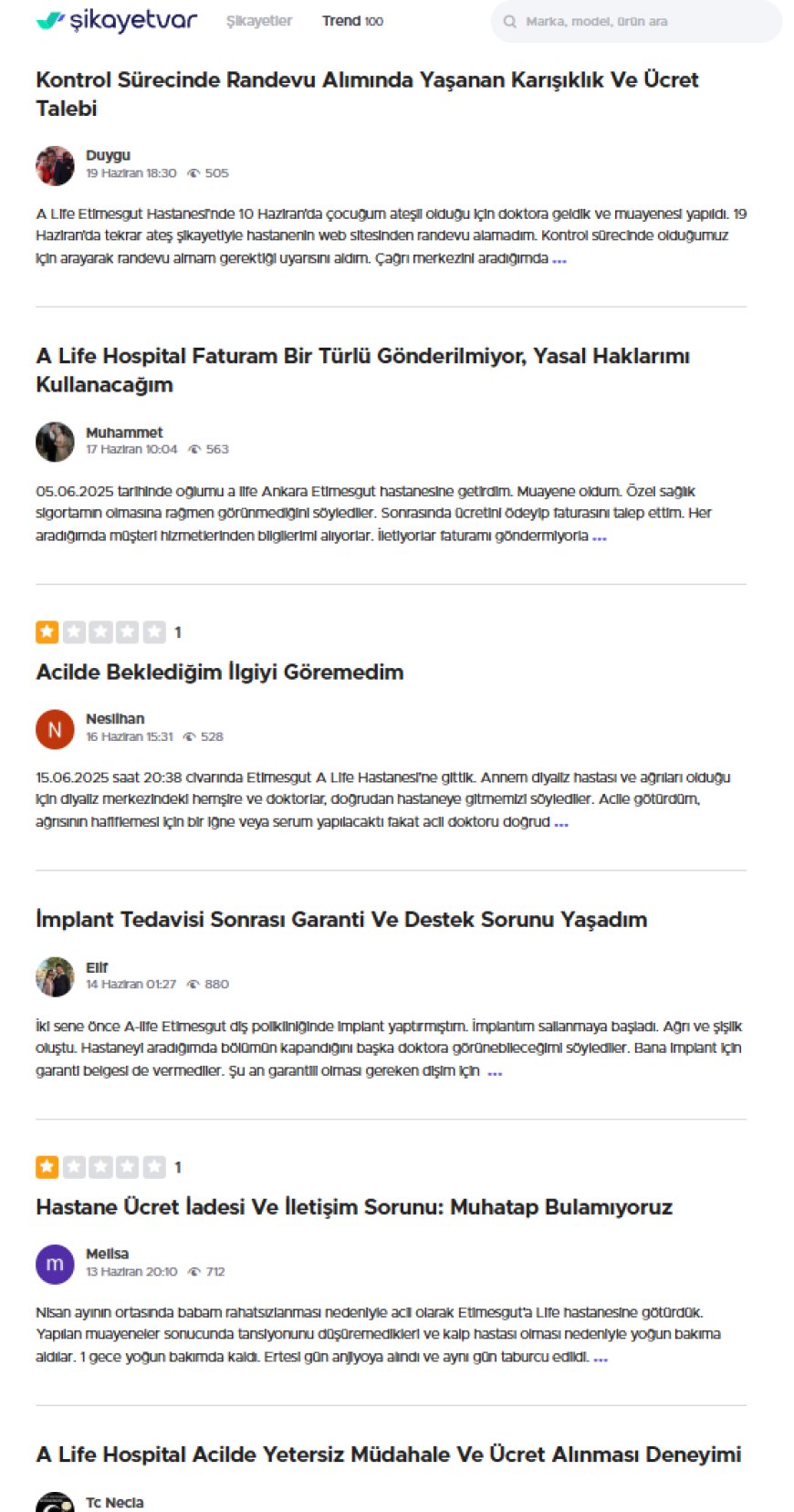Switch to Trend 100
This screenshot has width=794, height=1512.
352,21
